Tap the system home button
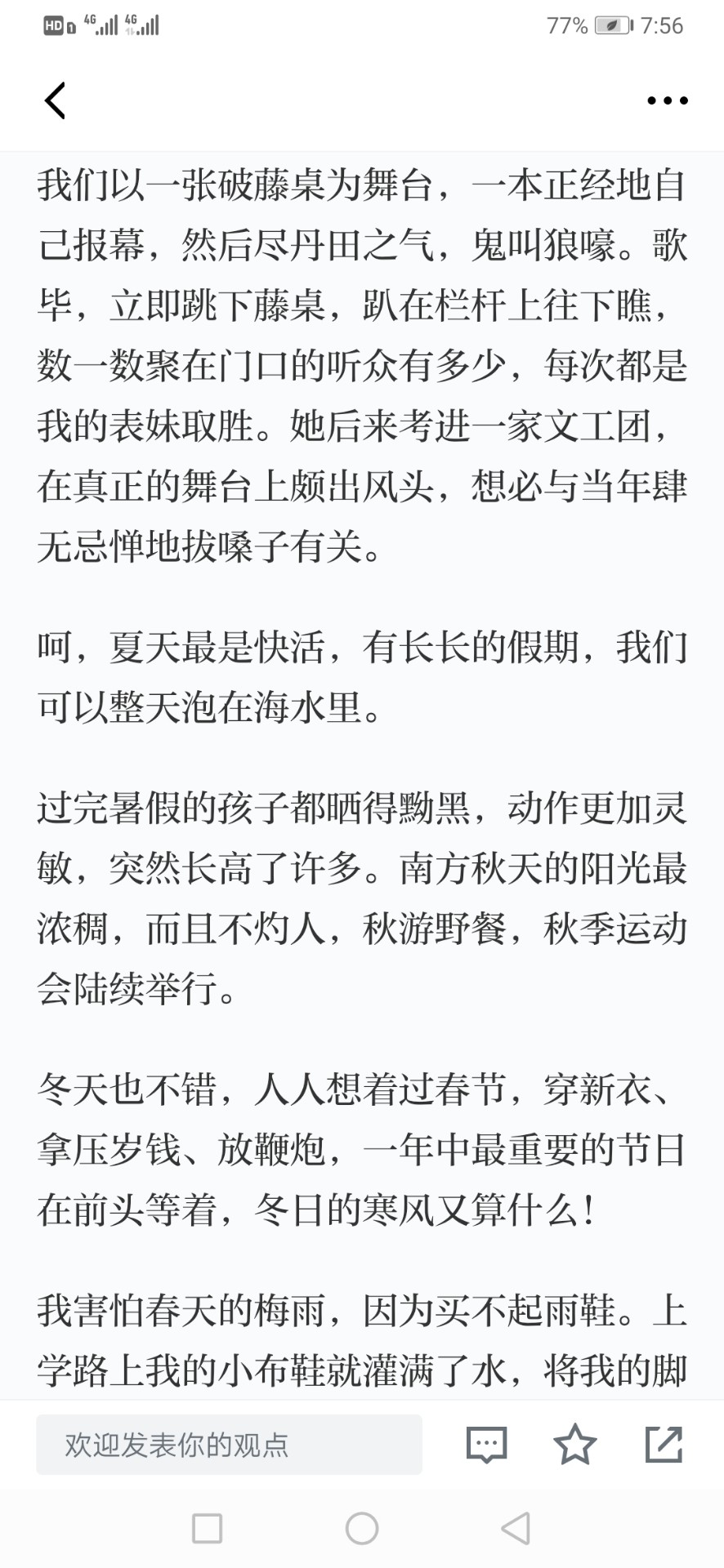The image size is (724, 1568). click(361, 1529)
